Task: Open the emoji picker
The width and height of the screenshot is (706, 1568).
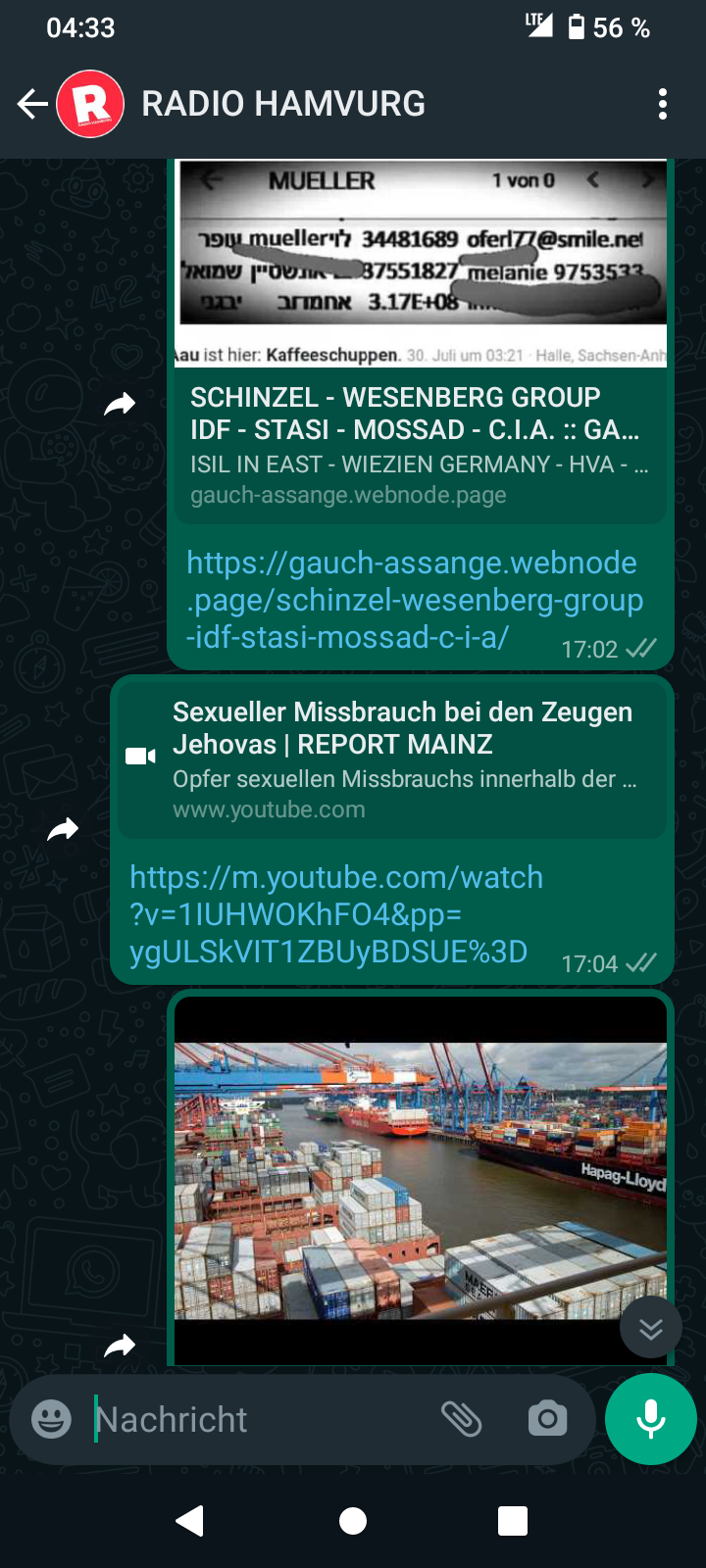Action: click(x=52, y=1419)
